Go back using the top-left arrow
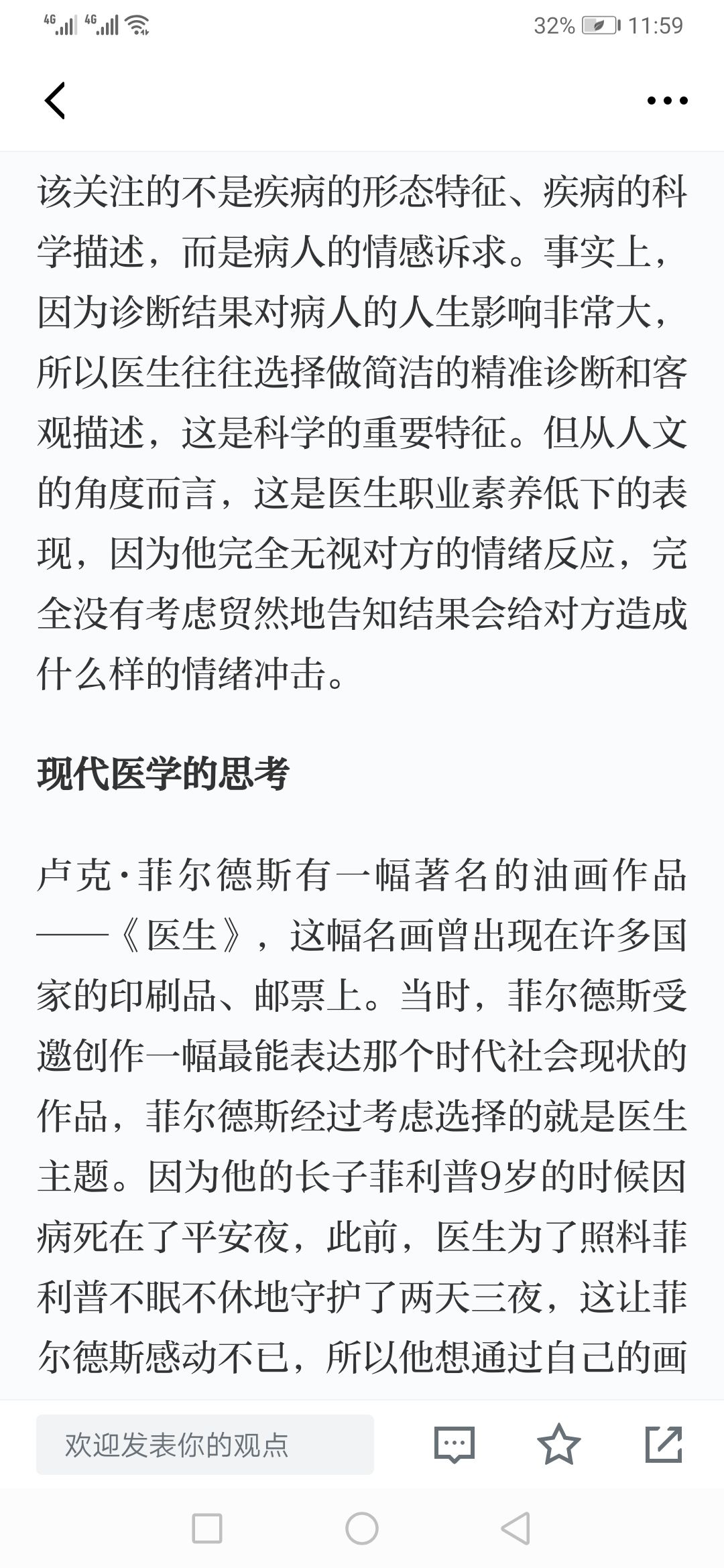Viewport: 724px width, 1568px height. pos(55,101)
